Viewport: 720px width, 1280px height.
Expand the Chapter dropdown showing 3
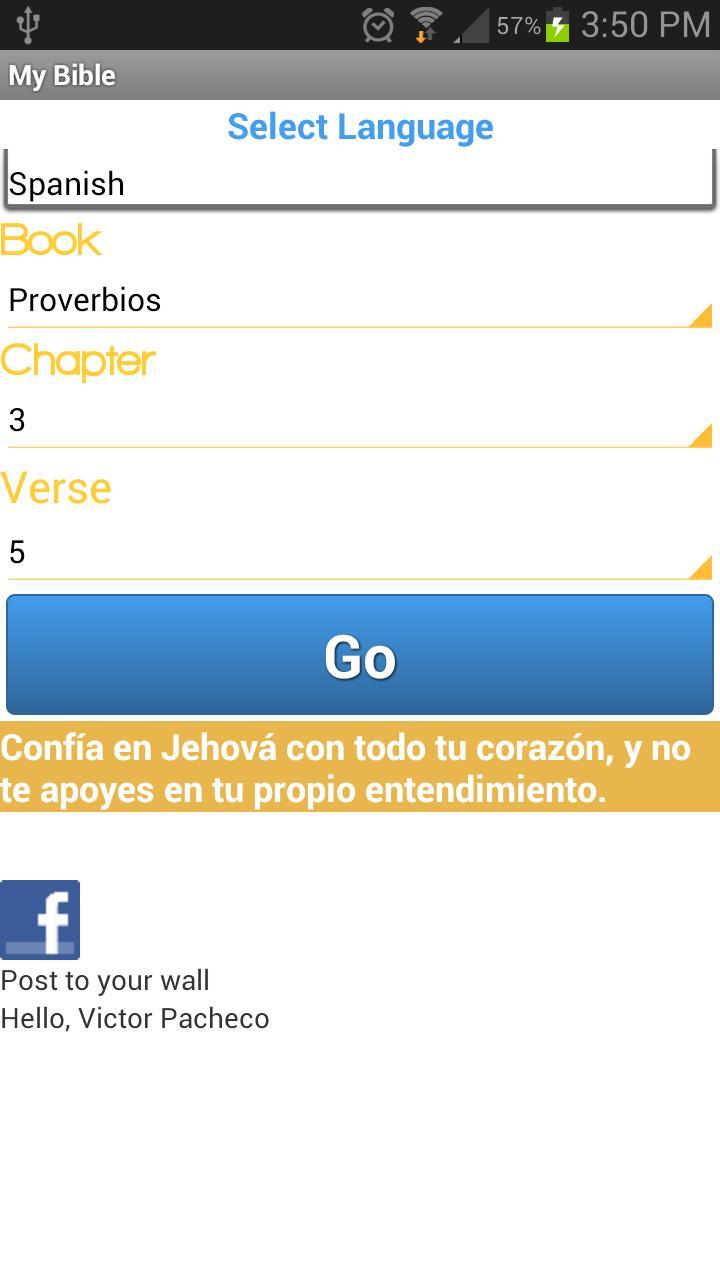pyautogui.click(x=360, y=421)
